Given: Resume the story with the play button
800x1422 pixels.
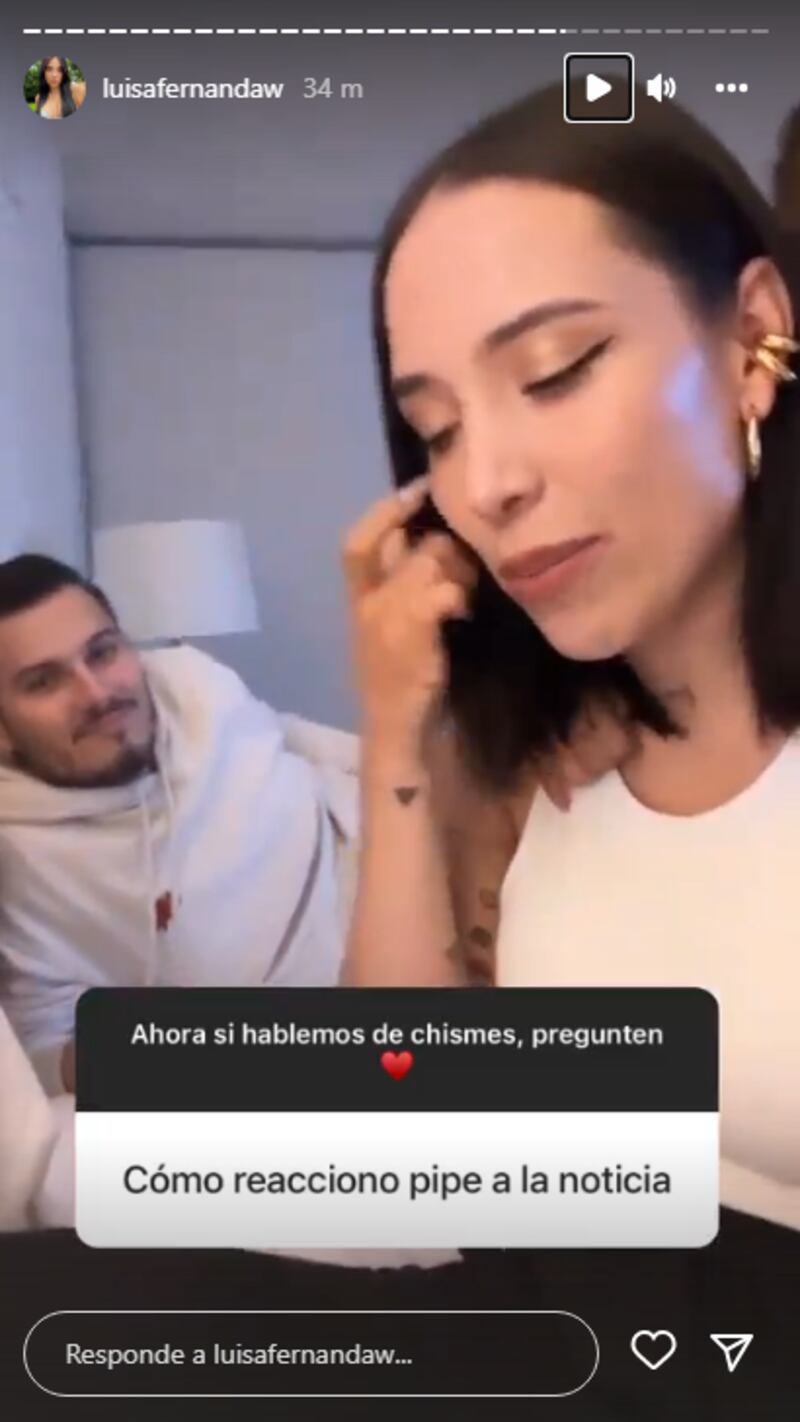Looking at the screenshot, I should pyautogui.click(x=598, y=88).
